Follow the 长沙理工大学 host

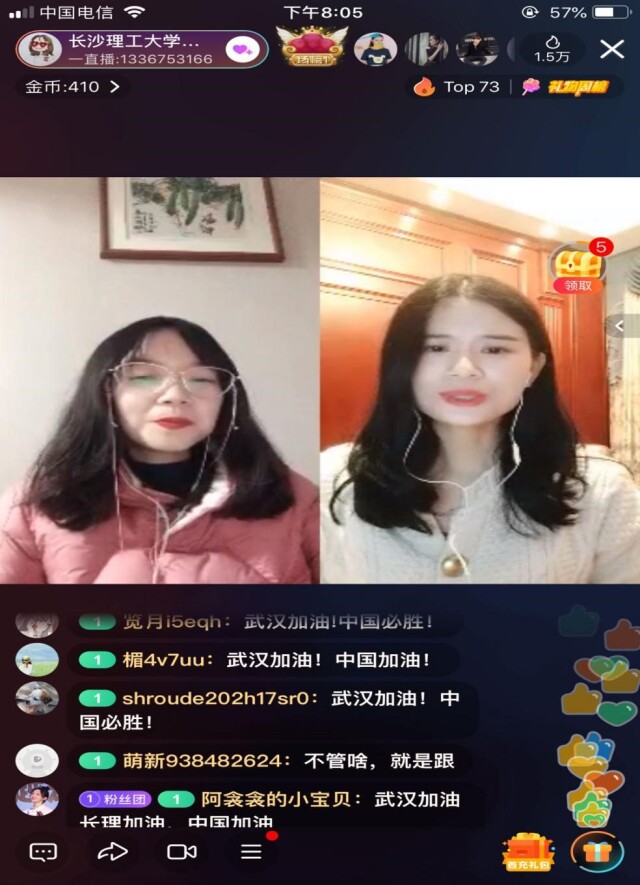coord(241,49)
